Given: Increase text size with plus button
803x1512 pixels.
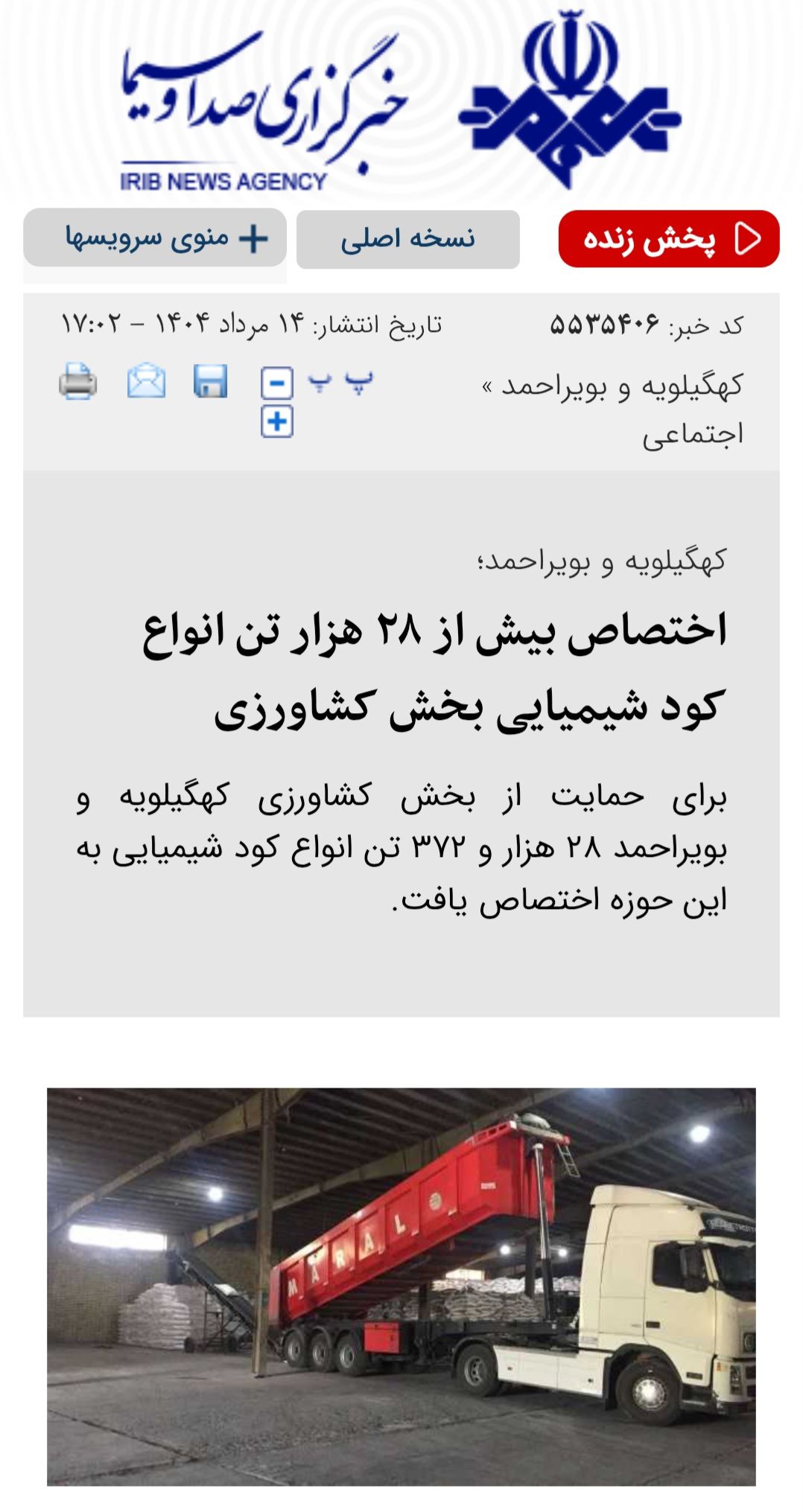Looking at the screenshot, I should 276,422.
